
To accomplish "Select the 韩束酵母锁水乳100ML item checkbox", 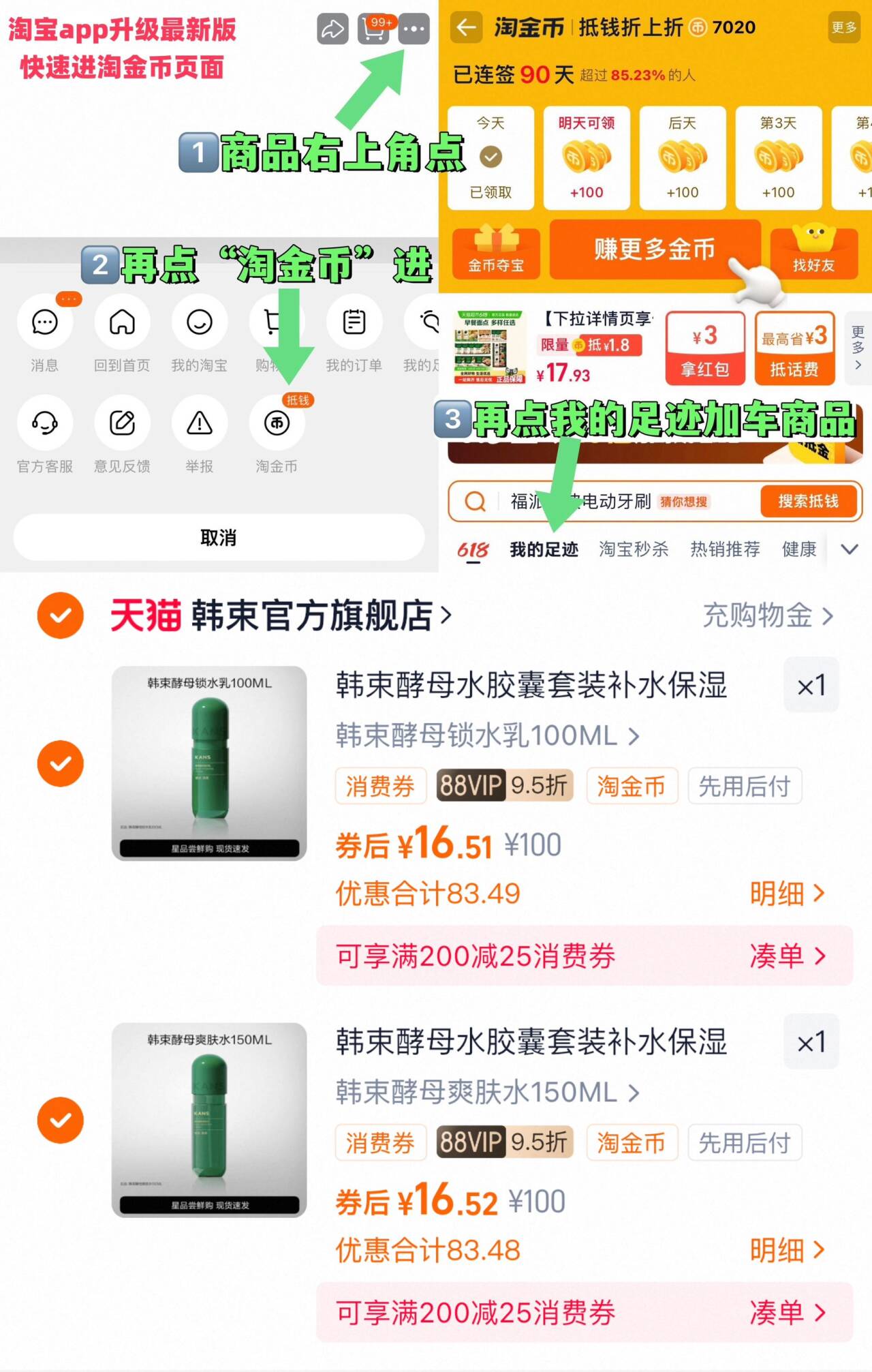I will (x=60, y=763).
